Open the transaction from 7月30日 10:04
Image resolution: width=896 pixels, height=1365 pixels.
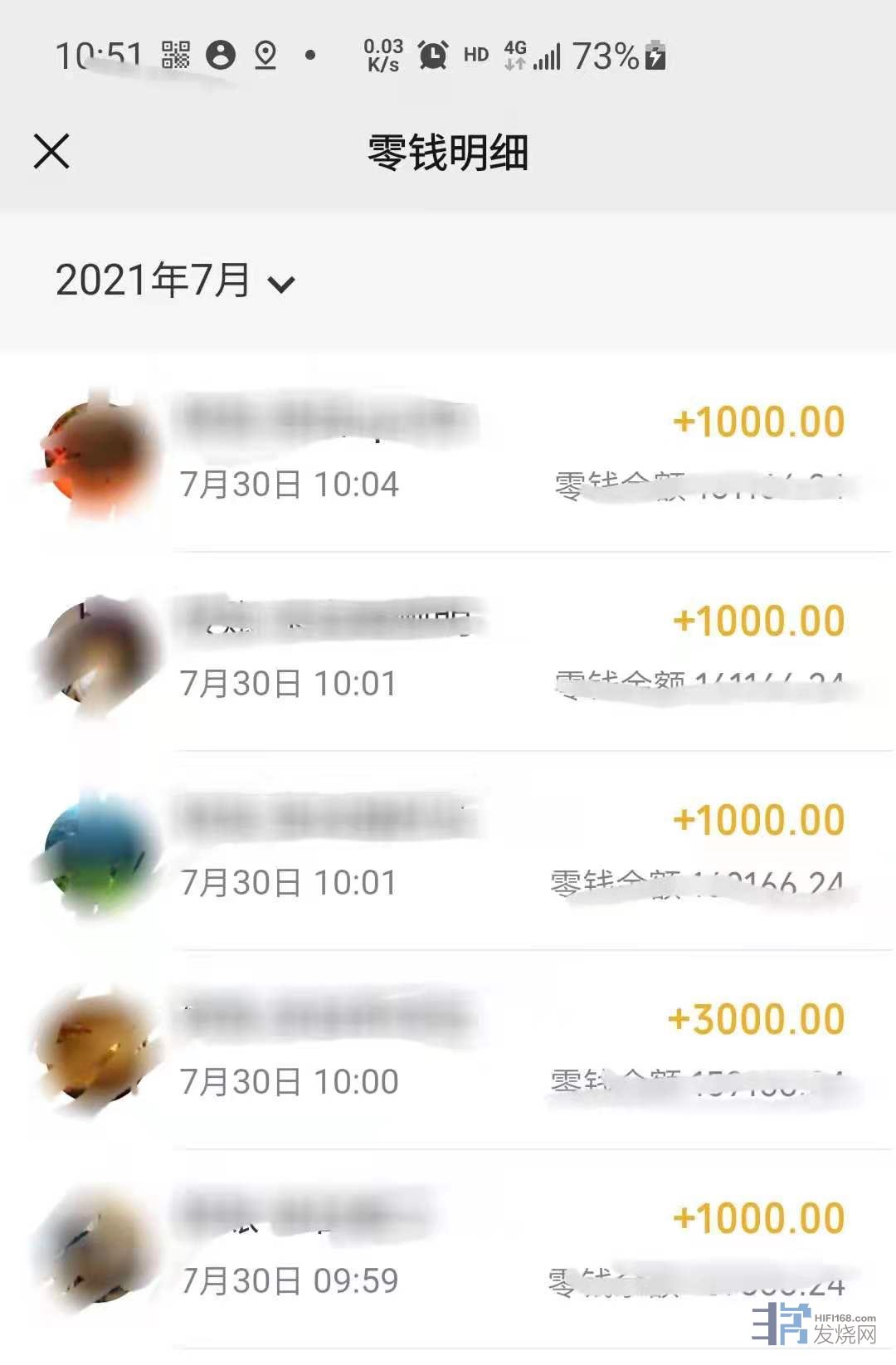[x=448, y=452]
